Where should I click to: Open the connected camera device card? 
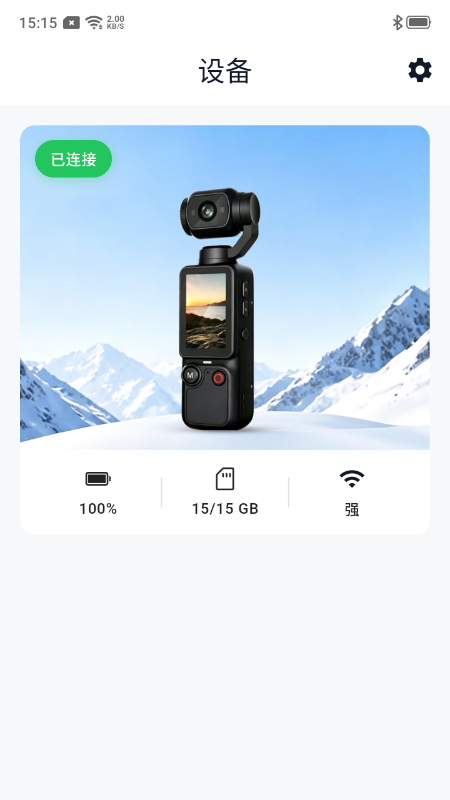click(x=225, y=330)
